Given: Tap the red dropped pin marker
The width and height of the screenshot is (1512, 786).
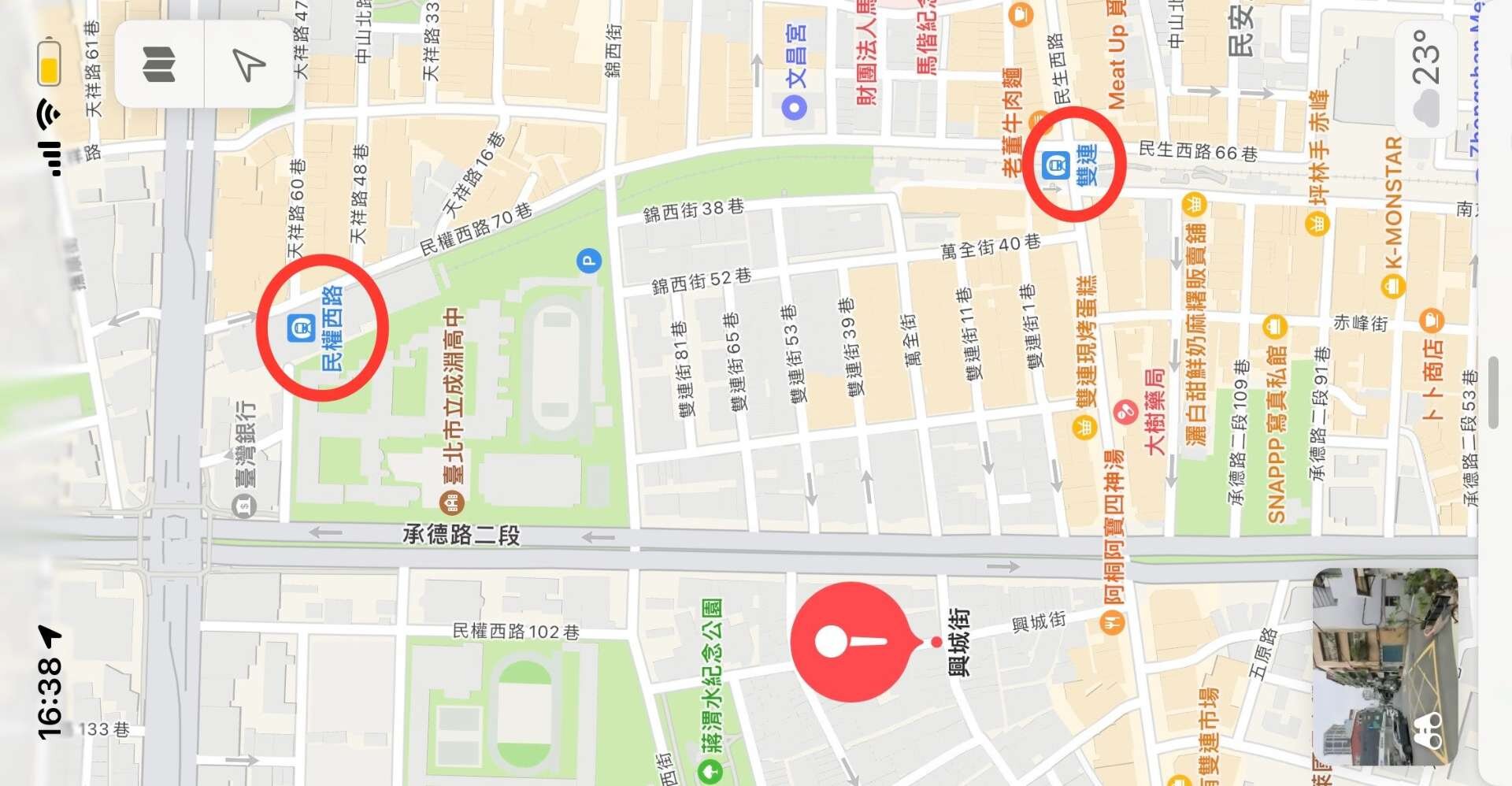Looking at the screenshot, I should [x=849, y=642].
